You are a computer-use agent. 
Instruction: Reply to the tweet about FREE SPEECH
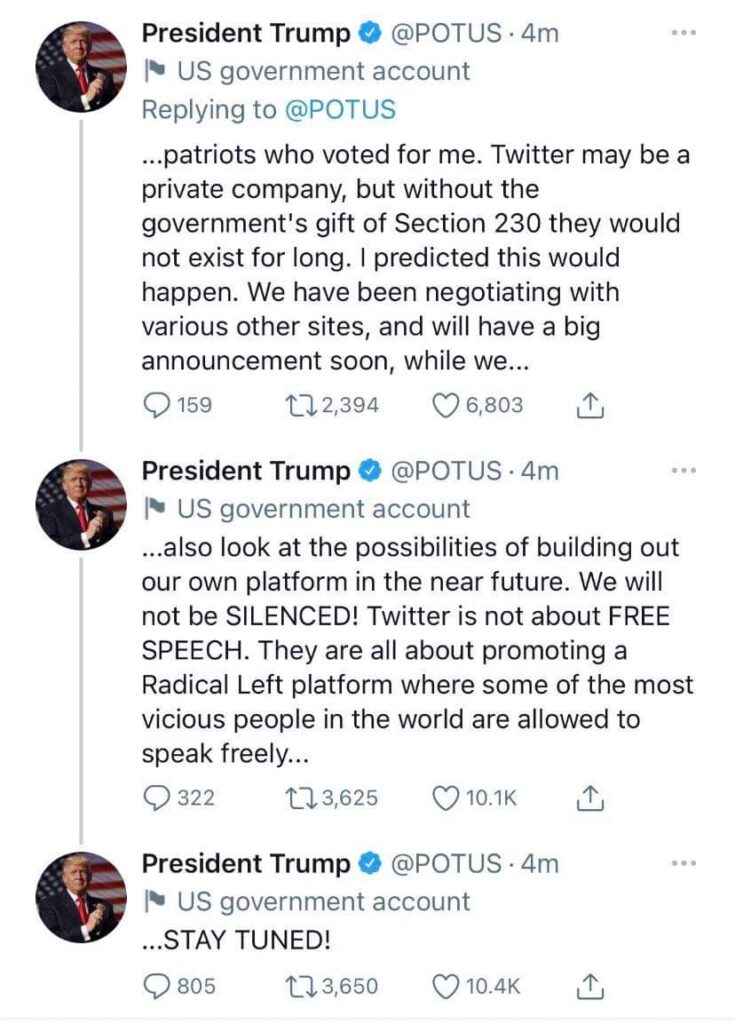[157, 798]
